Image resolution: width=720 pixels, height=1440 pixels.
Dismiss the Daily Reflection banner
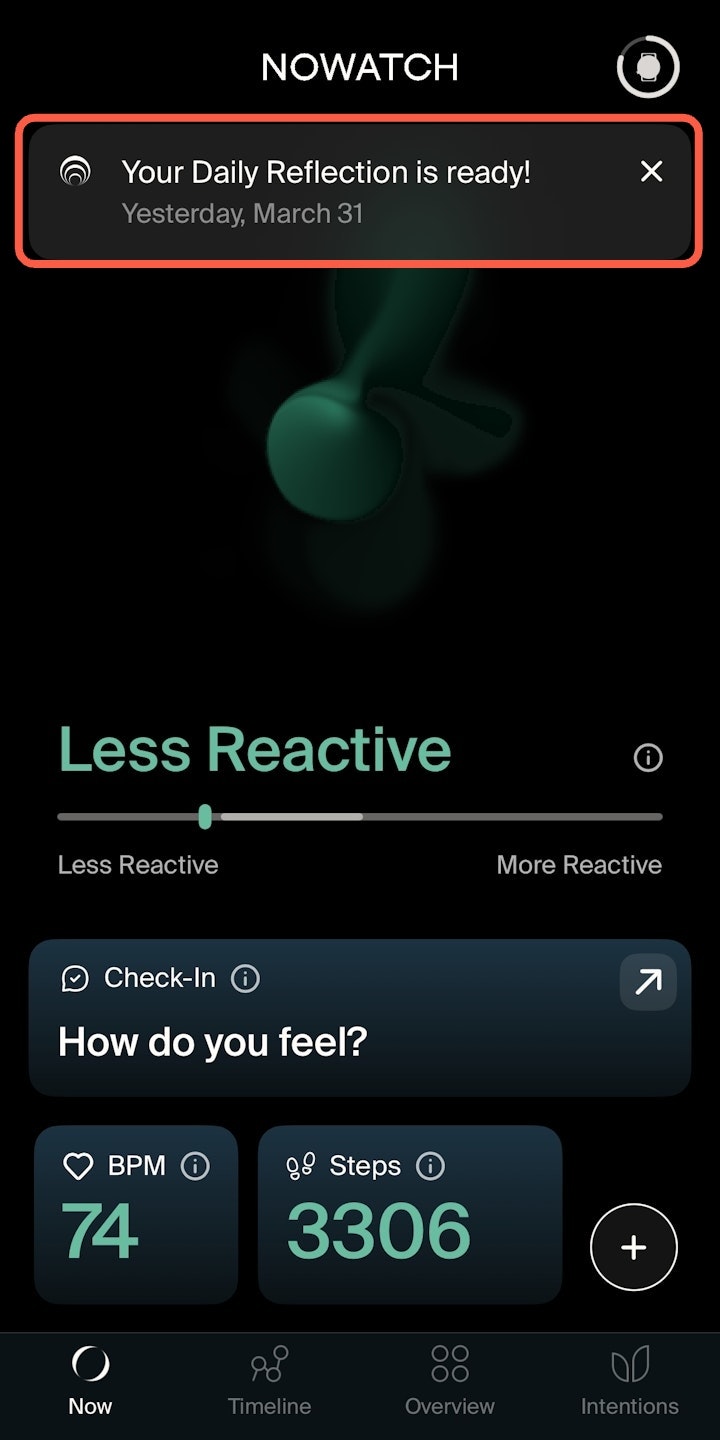[651, 172]
